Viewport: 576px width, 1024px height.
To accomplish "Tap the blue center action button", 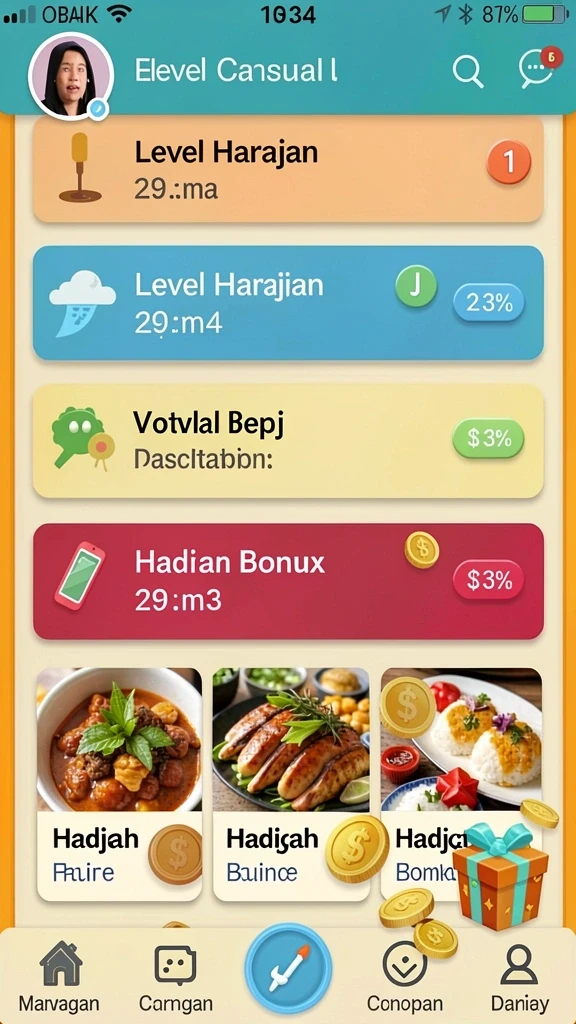I will [x=288, y=968].
